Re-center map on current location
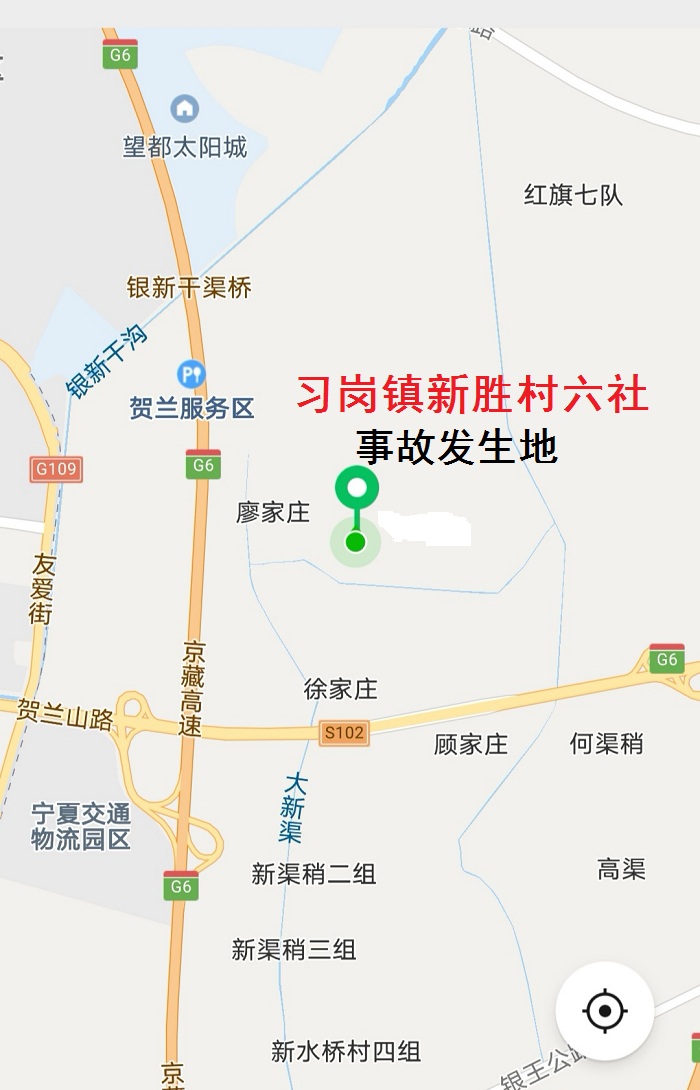 click(604, 1011)
